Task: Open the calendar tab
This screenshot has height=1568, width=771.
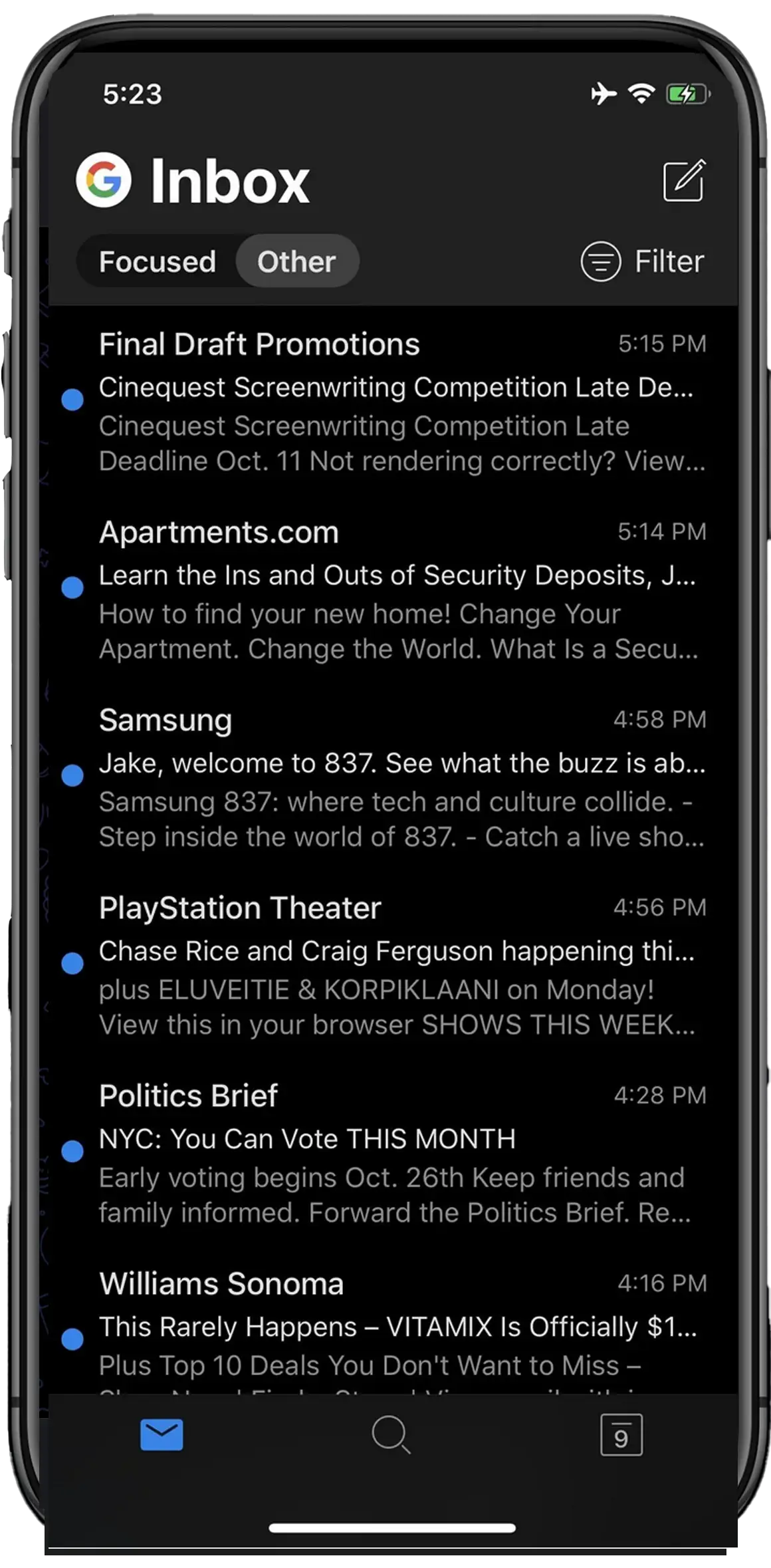Action: pos(621,1434)
